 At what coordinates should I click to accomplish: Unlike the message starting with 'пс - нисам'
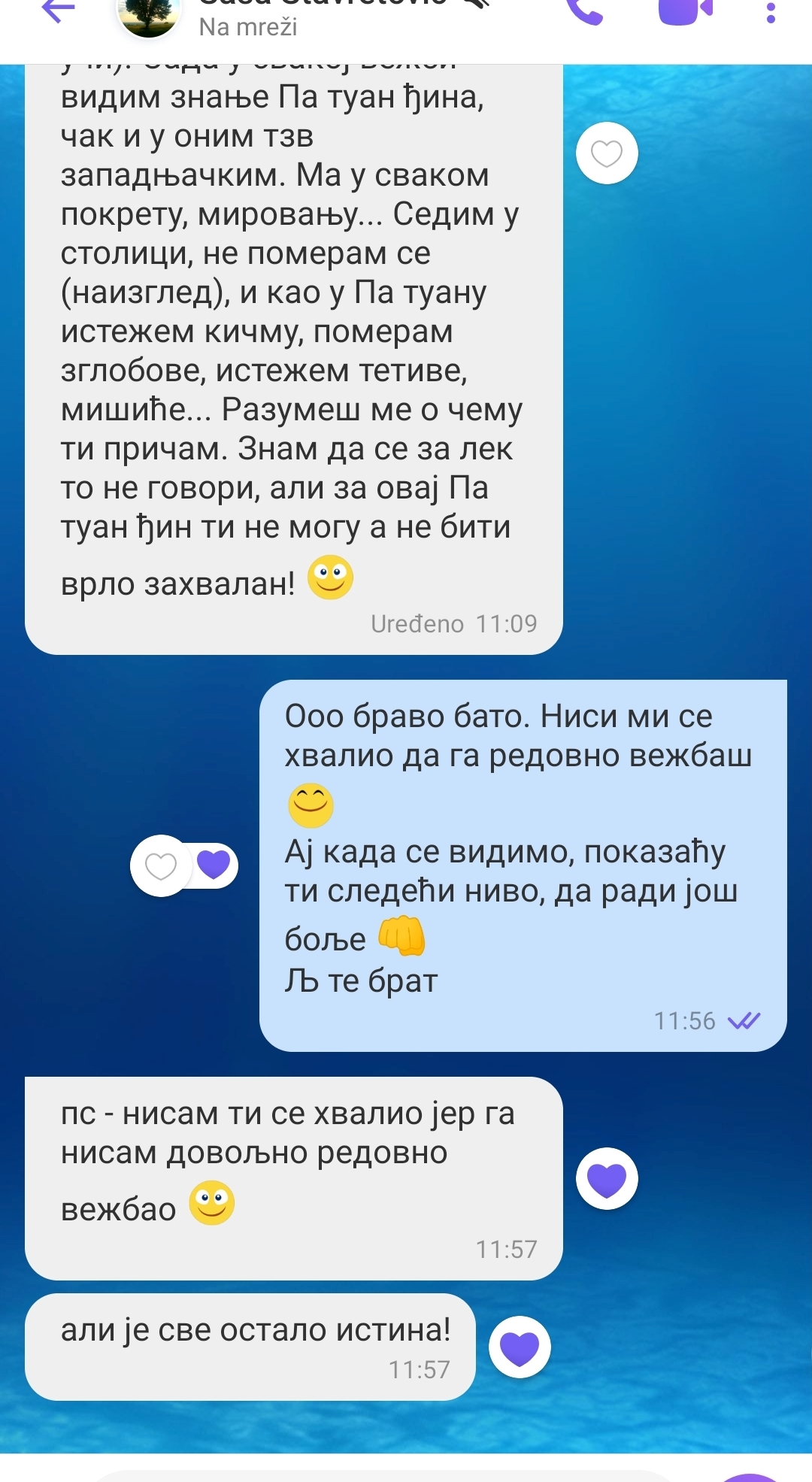(x=607, y=1179)
